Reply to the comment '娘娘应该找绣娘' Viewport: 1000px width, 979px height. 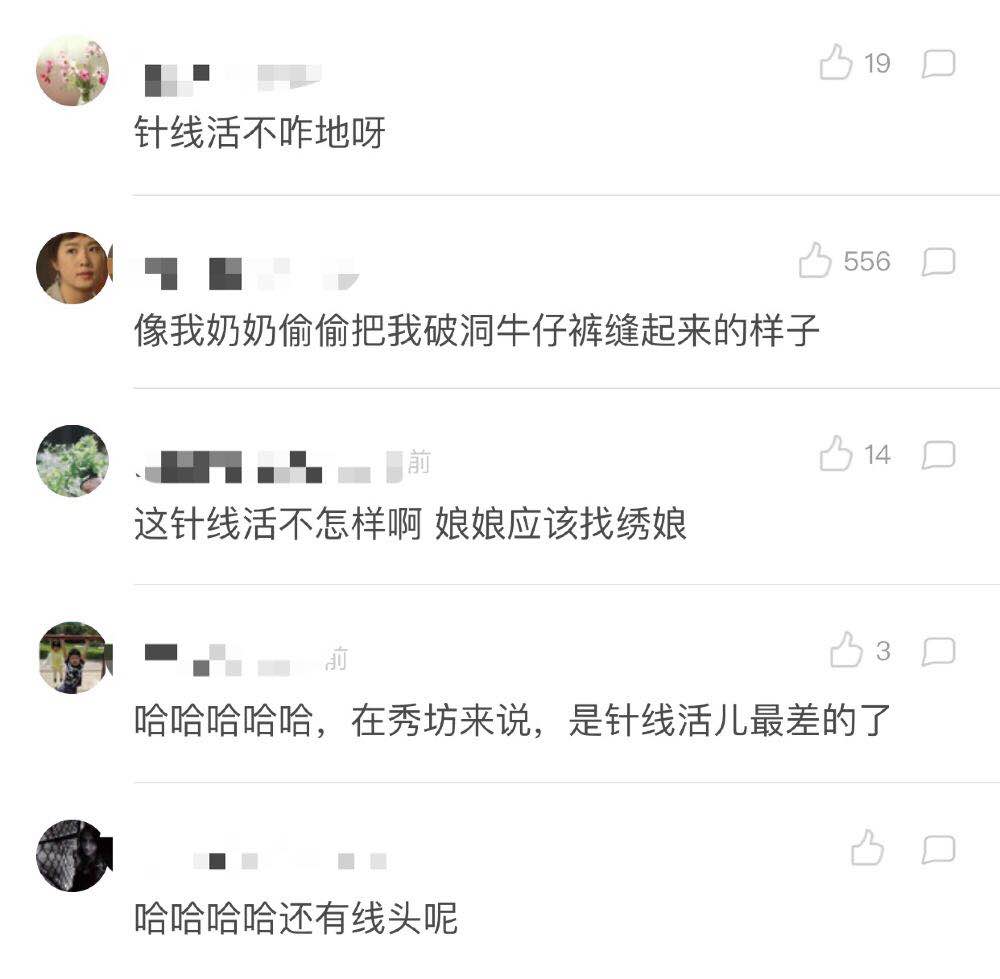pos(938,456)
